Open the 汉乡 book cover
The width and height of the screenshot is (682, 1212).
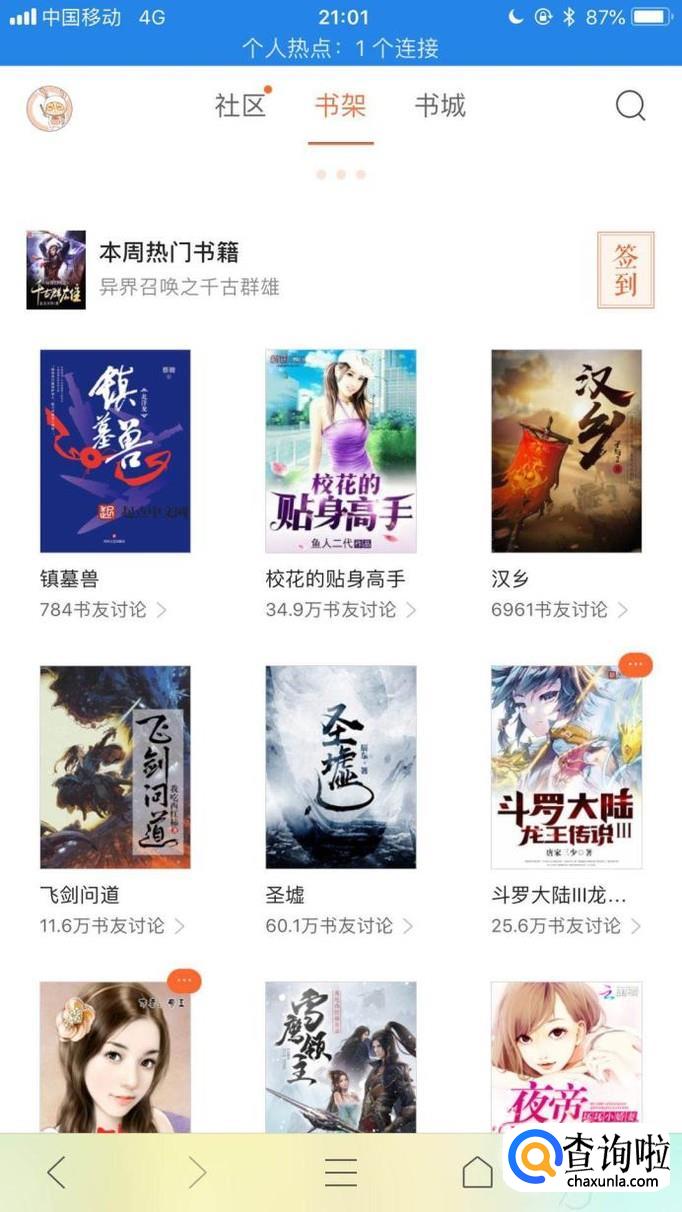click(x=566, y=451)
